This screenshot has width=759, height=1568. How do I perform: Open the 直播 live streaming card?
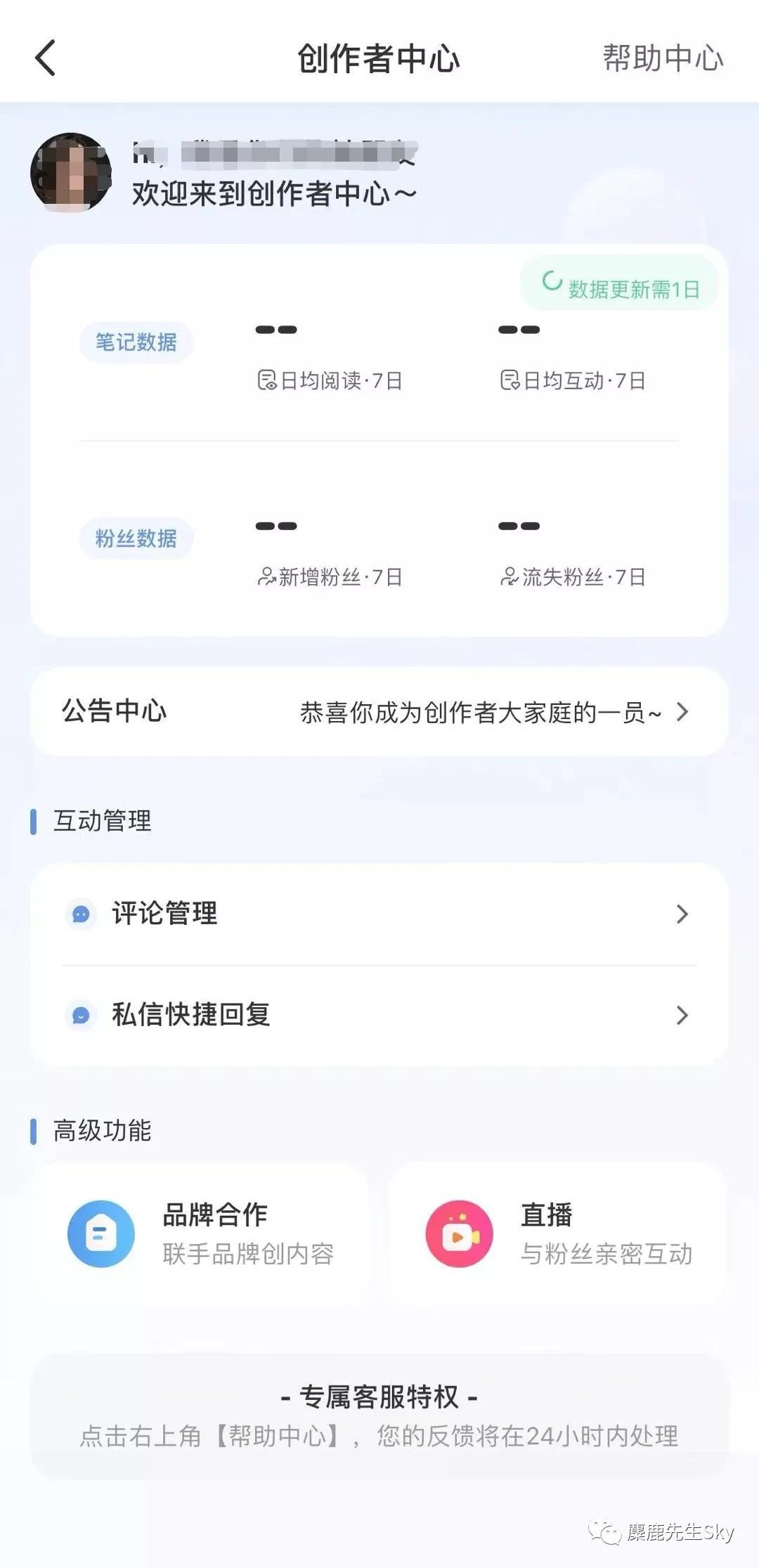coord(557,1233)
